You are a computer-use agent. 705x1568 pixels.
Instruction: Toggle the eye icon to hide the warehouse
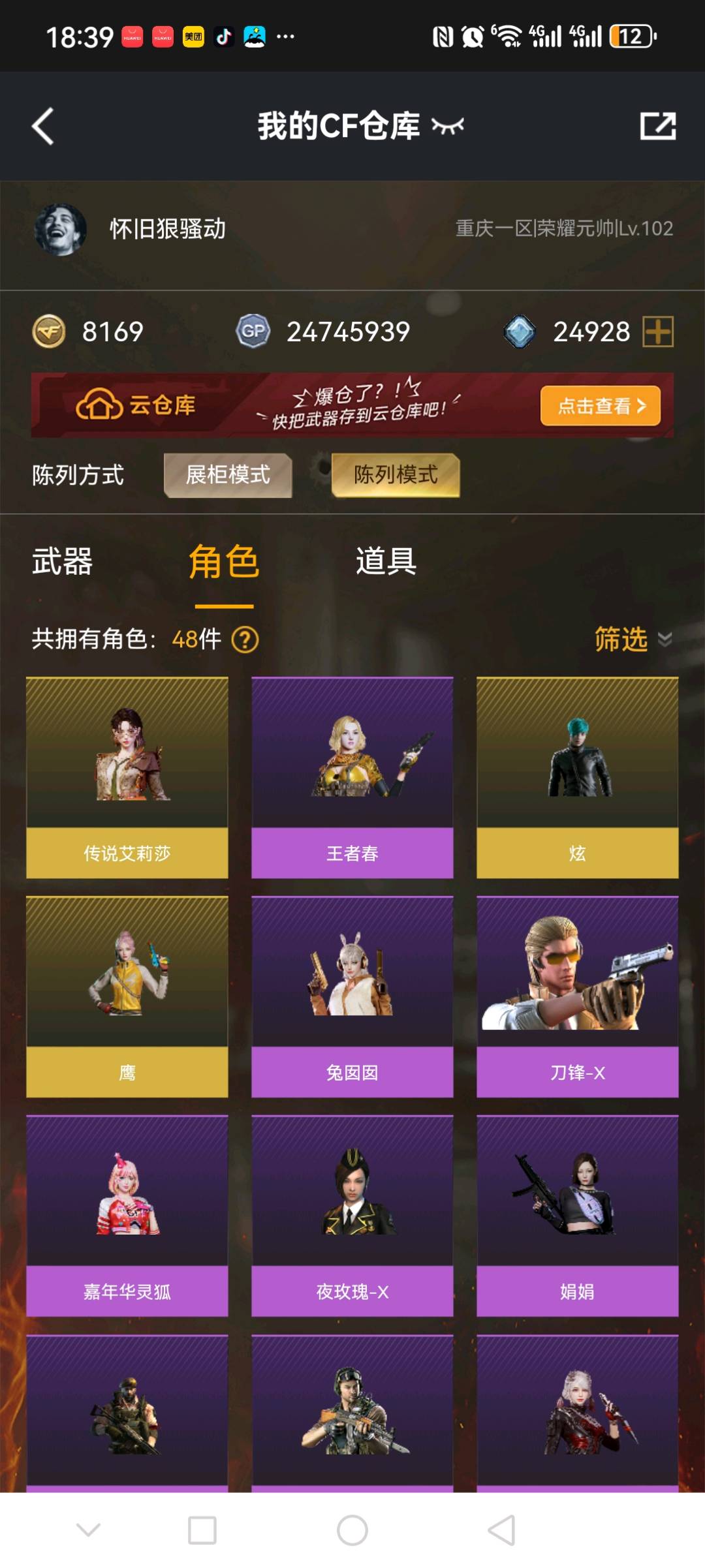(x=448, y=126)
